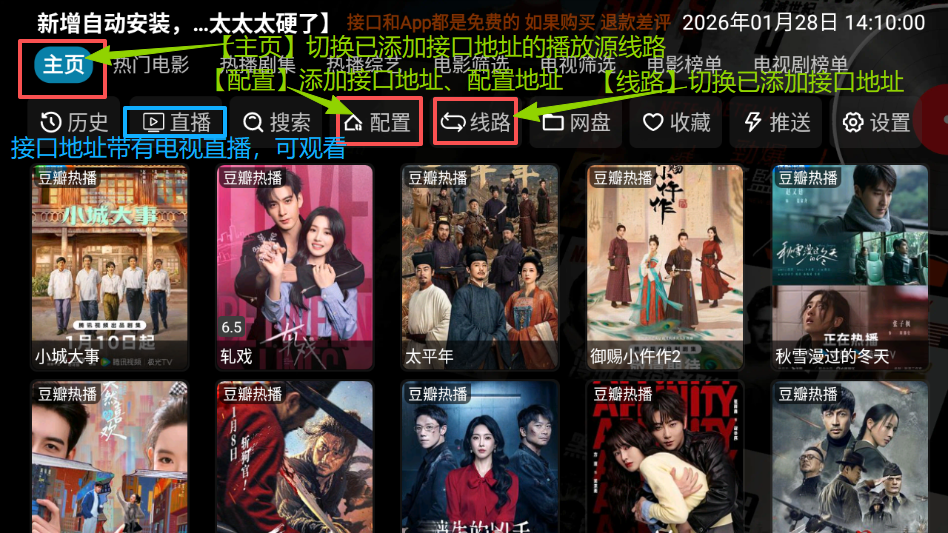Tap 线路 to switch source
Viewport: 948px width, 533px height.
(x=477, y=122)
